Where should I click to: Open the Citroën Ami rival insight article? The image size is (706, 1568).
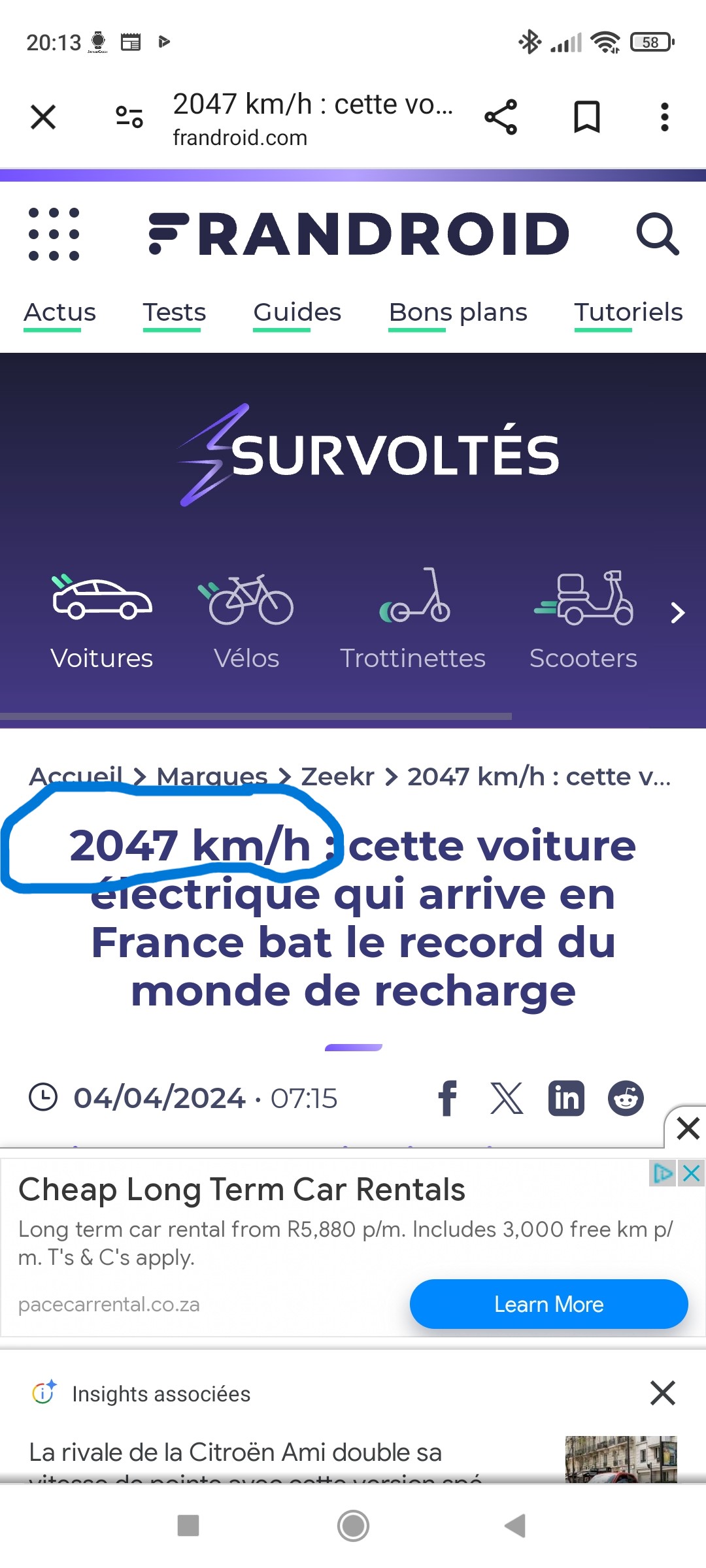tap(235, 1453)
